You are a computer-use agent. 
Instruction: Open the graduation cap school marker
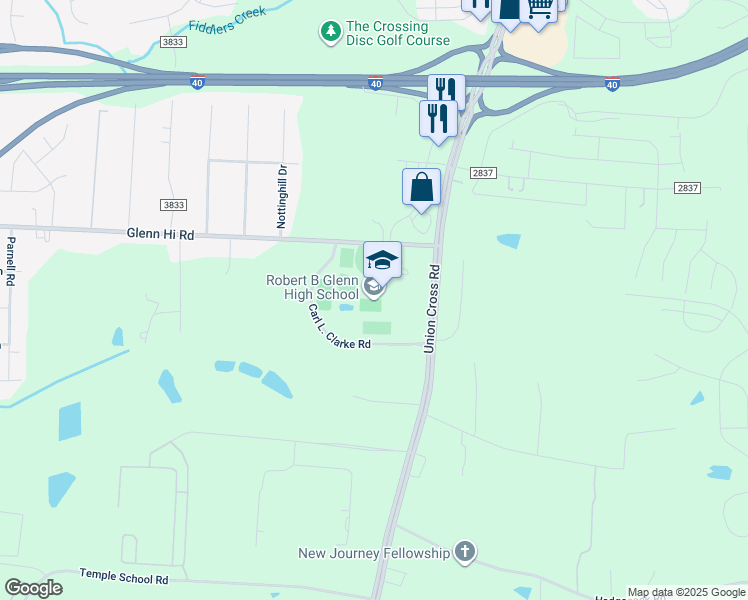pos(382,261)
